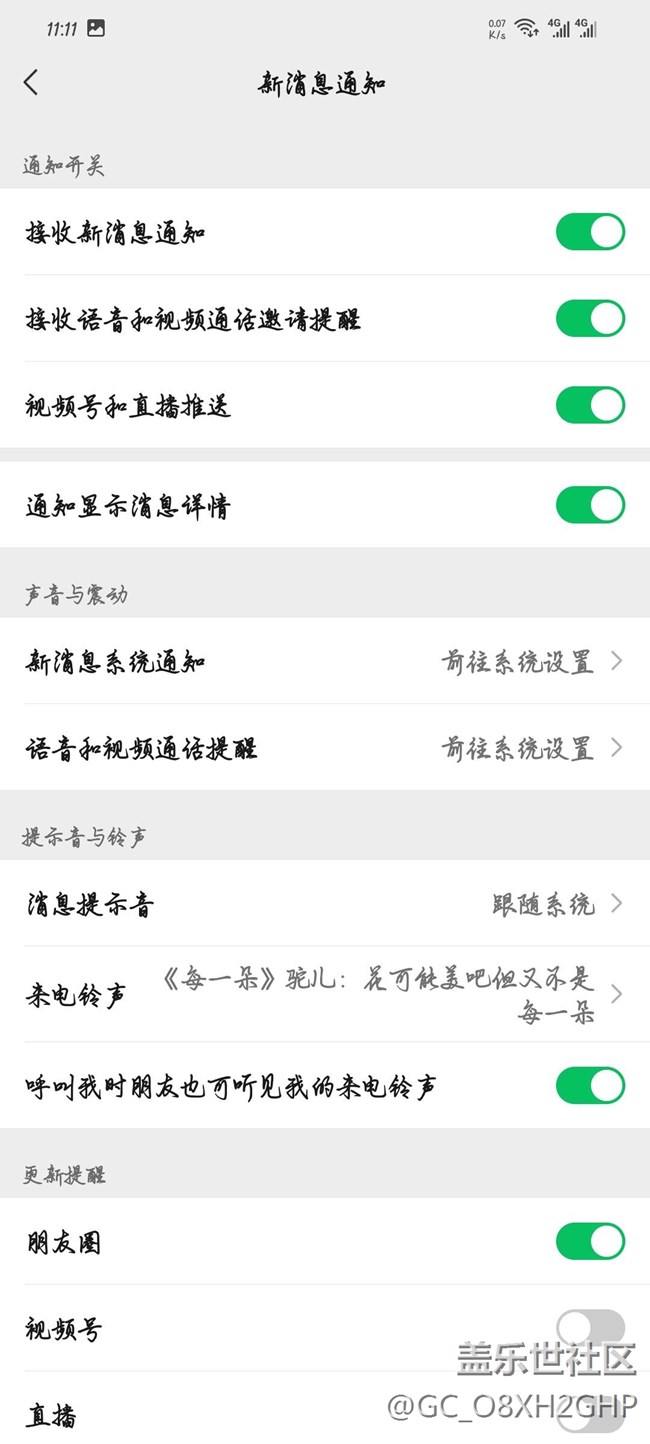The height and width of the screenshot is (1444, 650).
Task: Enable 视频号 update reminder
Action: 590,1328
